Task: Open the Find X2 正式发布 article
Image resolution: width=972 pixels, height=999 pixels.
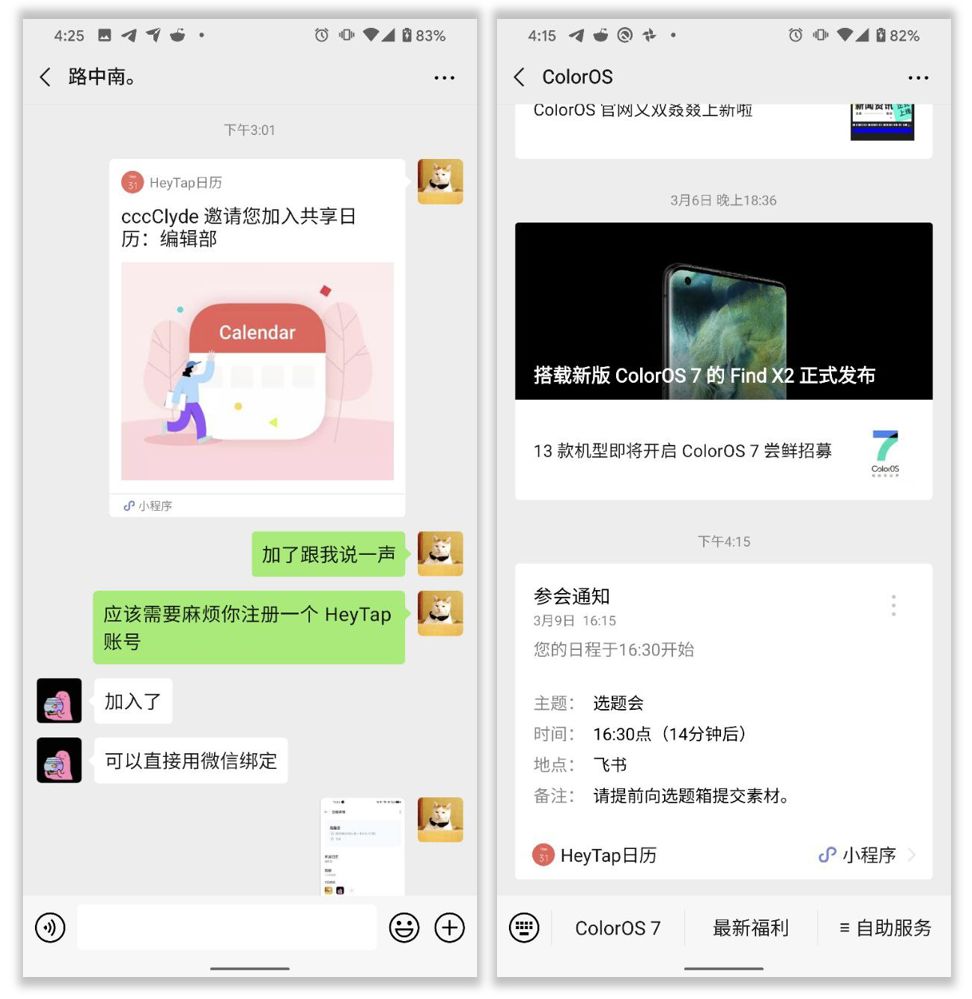Action: coord(723,311)
